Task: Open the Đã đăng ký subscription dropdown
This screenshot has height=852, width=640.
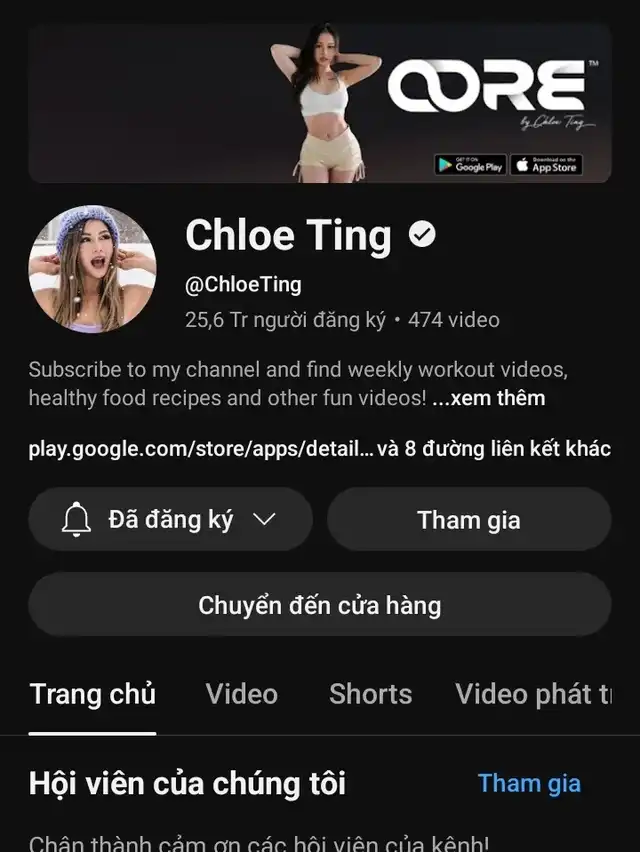Action: [x=170, y=520]
